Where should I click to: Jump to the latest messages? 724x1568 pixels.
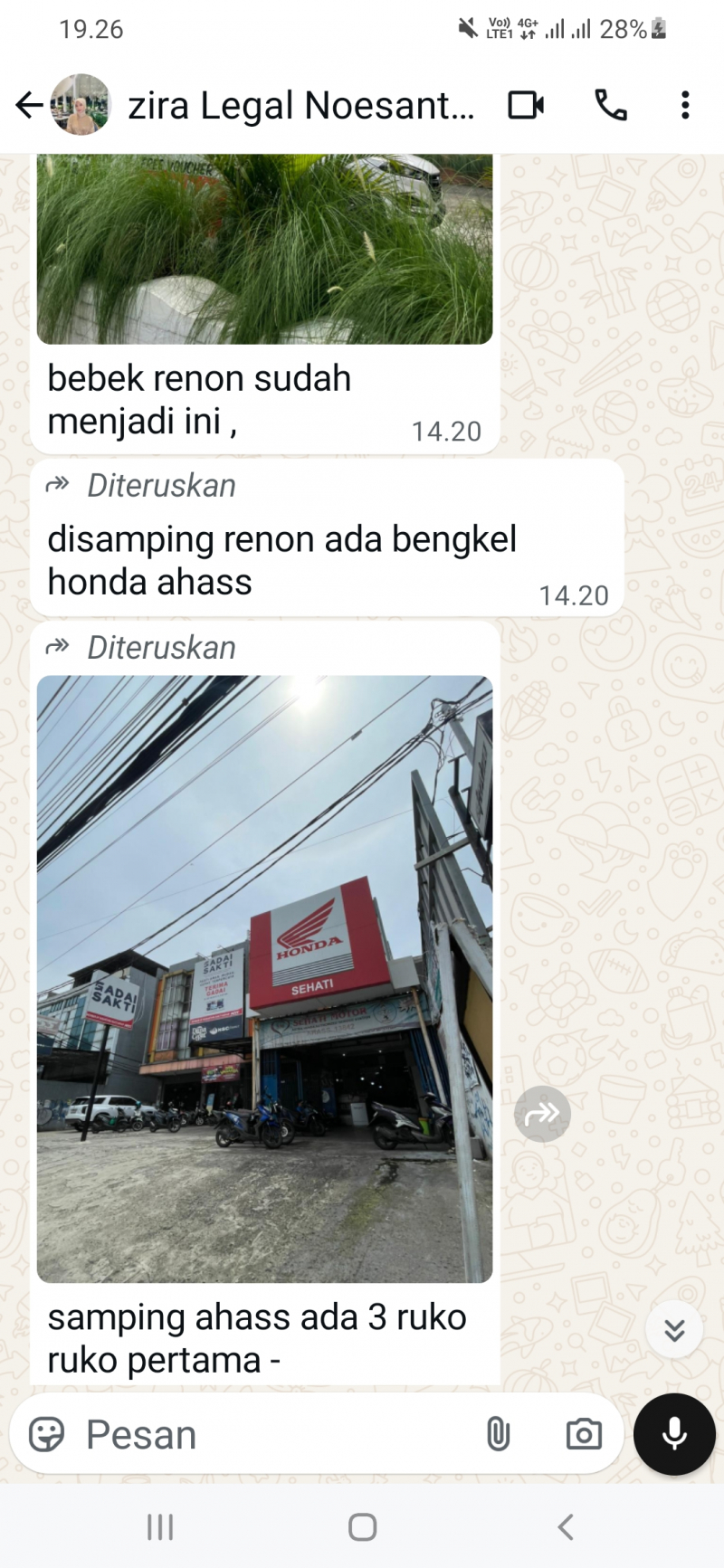coord(674,1329)
